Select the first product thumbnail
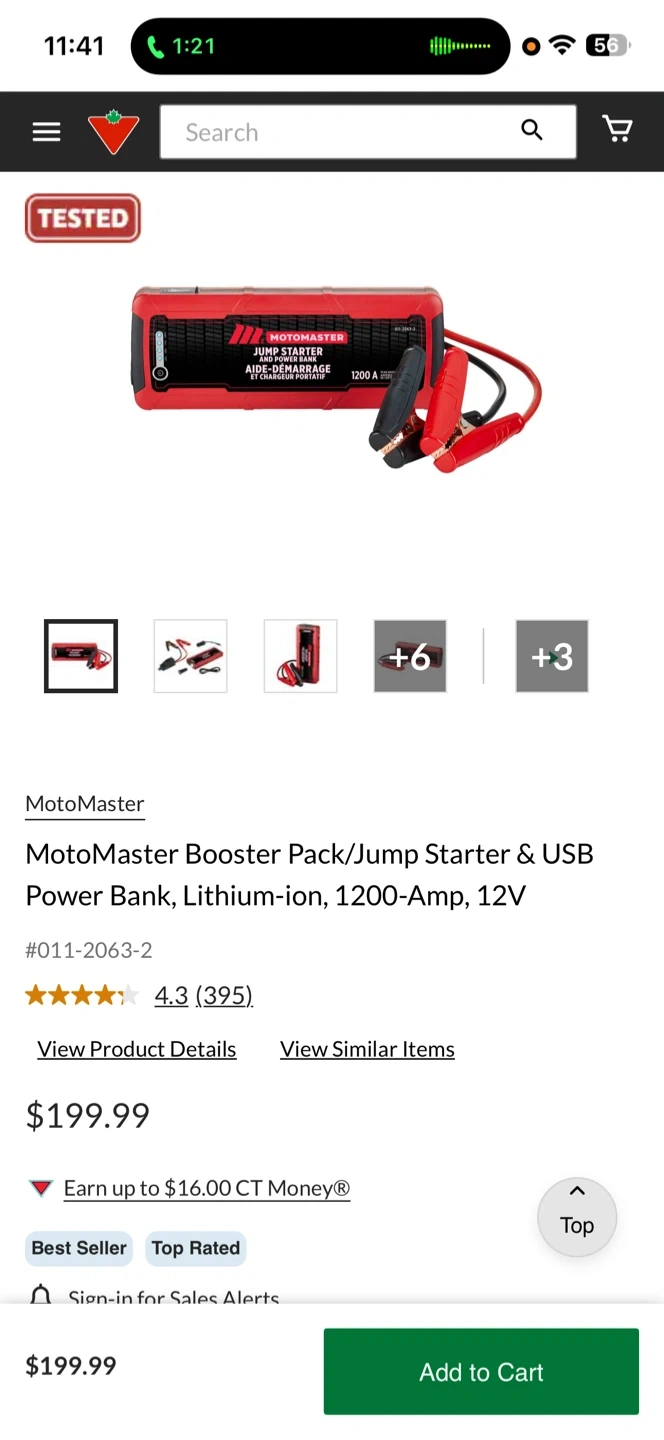The width and height of the screenshot is (664, 1440). (81, 656)
